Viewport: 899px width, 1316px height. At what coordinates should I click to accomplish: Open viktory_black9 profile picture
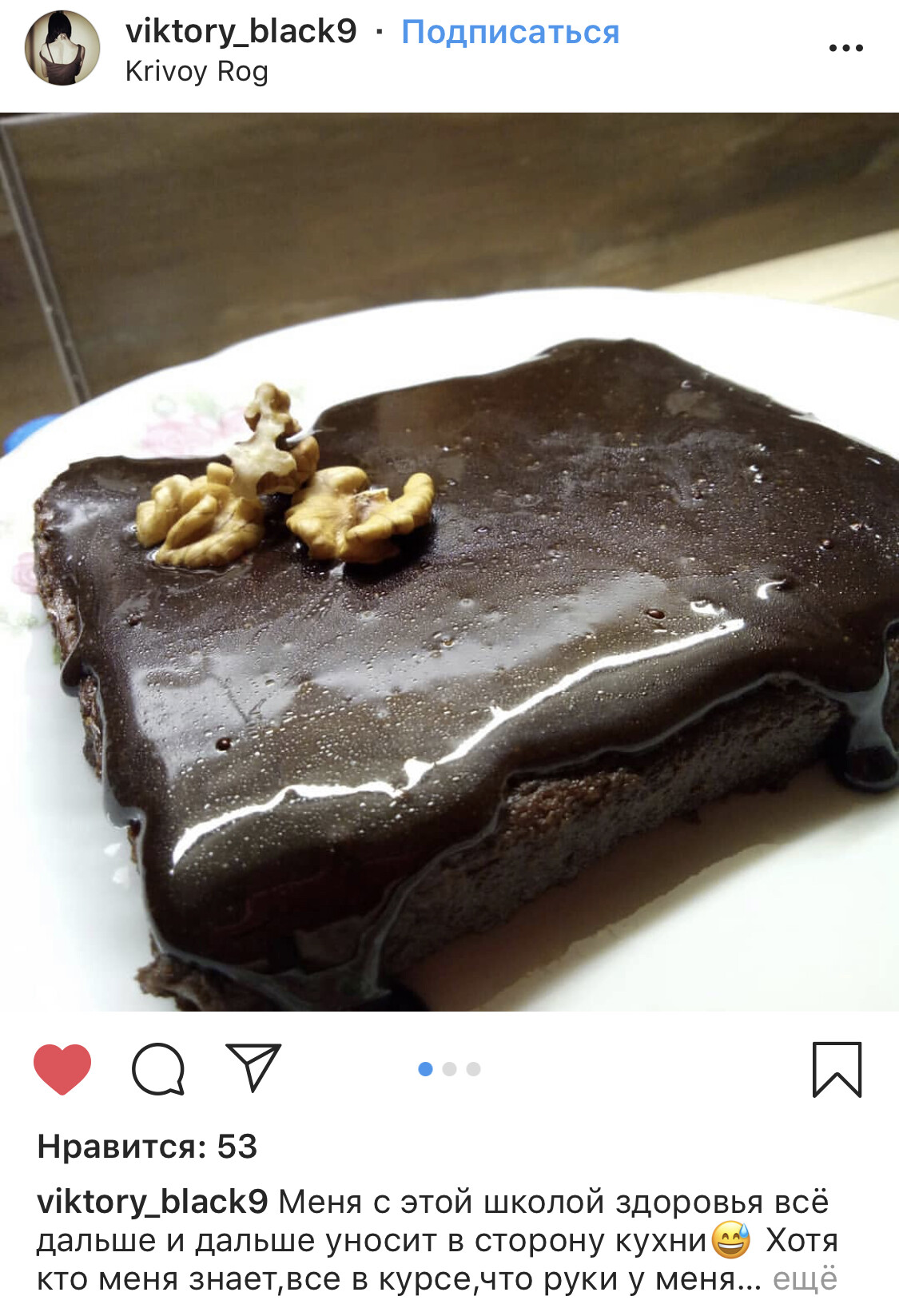[62, 48]
